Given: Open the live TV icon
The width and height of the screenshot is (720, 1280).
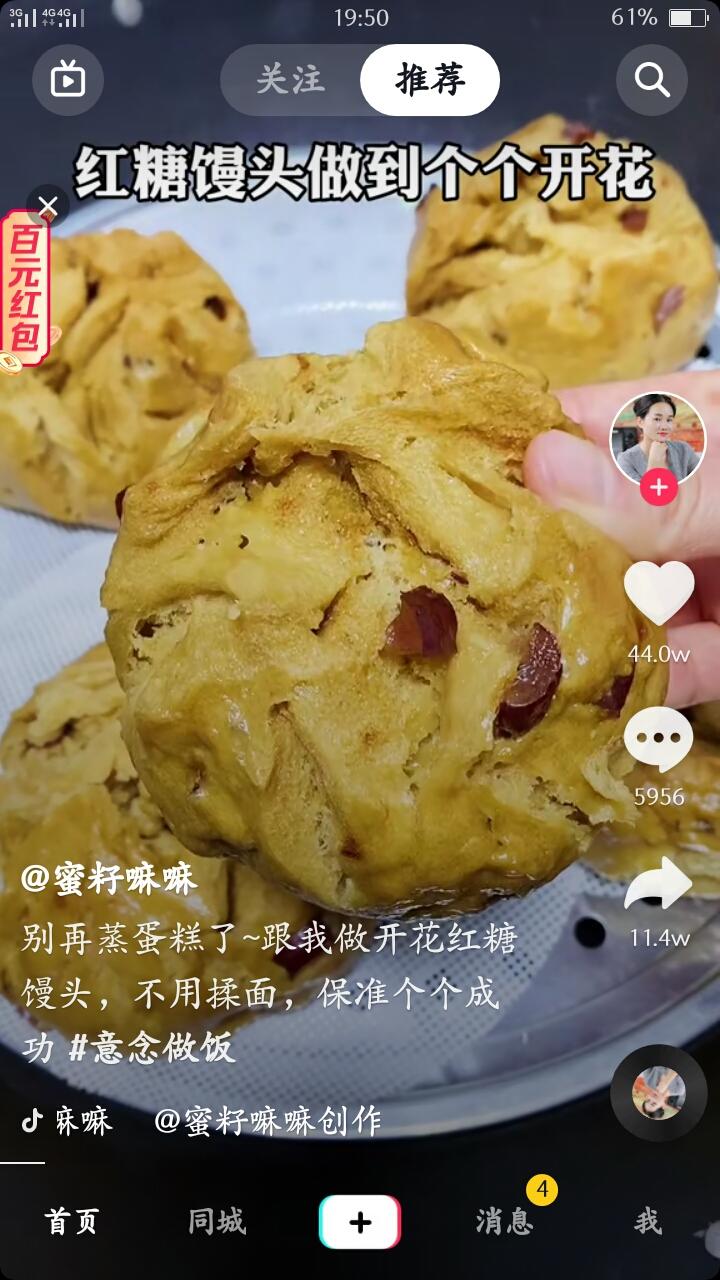Looking at the screenshot, I should click(68, 80).
